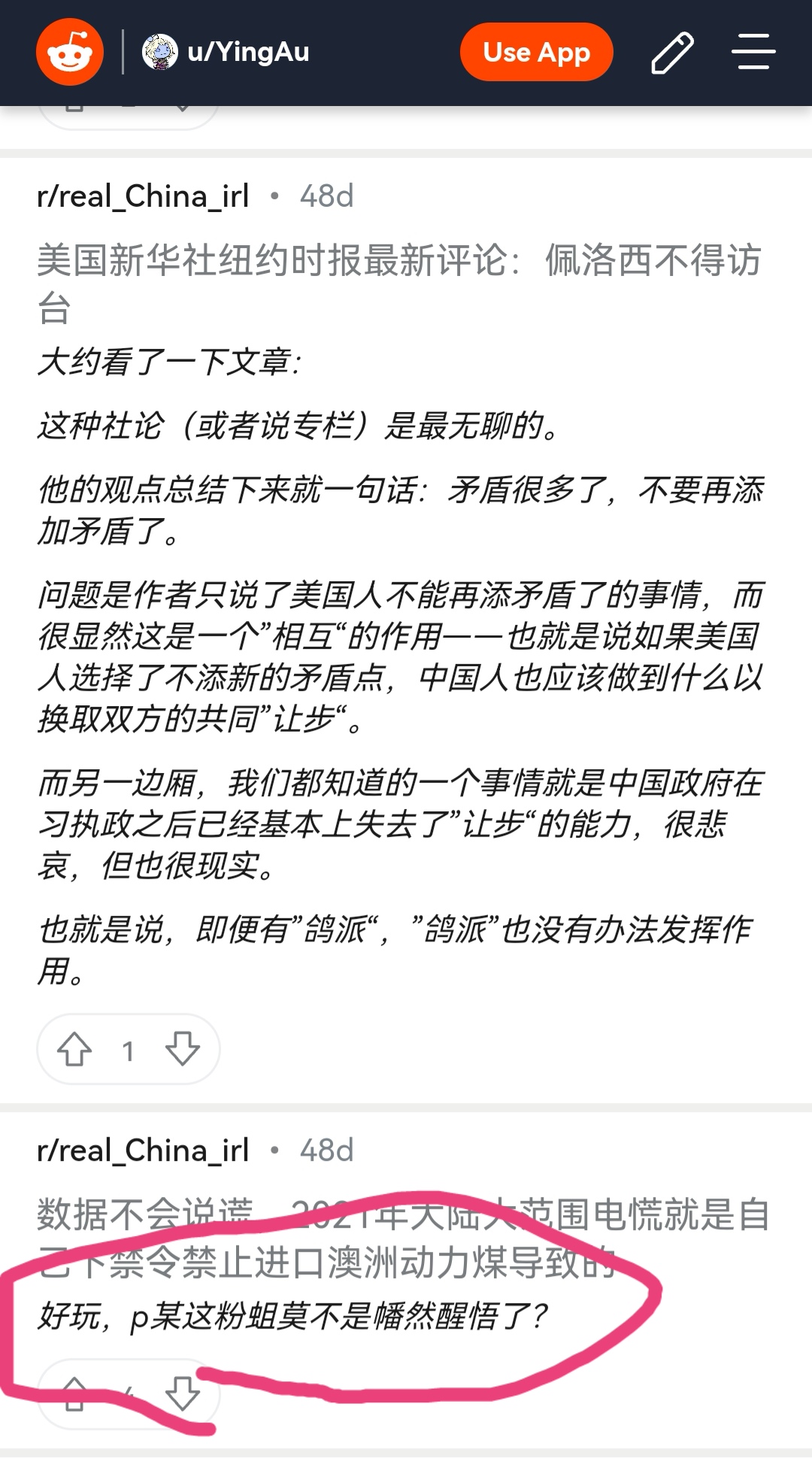Image resolution: width=812 pixels, height=1467 pixels.
Task: Upvote the comment 好玩，p某这粉蛆
Action: coord(74,1393)
